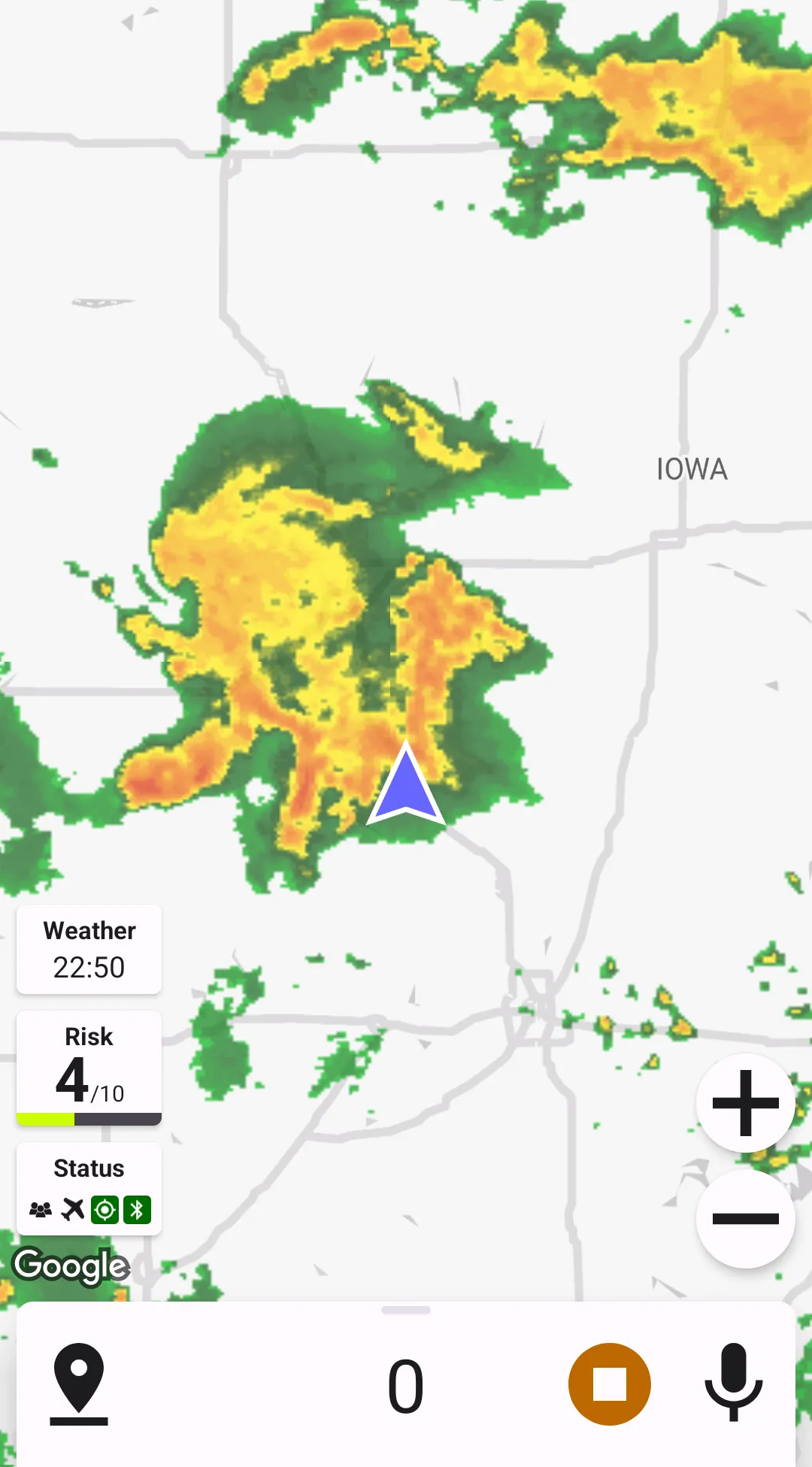Image resolution: width=812 pixels, height=1467 pixels.
Task: Open the Weather 22:50 card
Action: click(89, 950)
